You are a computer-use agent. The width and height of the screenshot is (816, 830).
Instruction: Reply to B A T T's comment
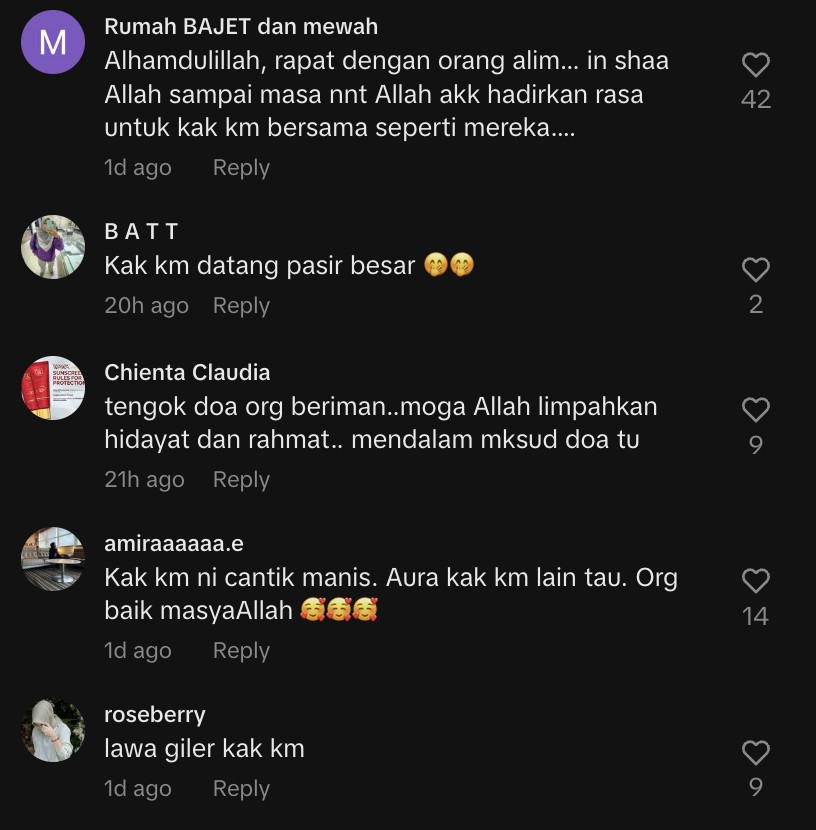click(241, 306)
